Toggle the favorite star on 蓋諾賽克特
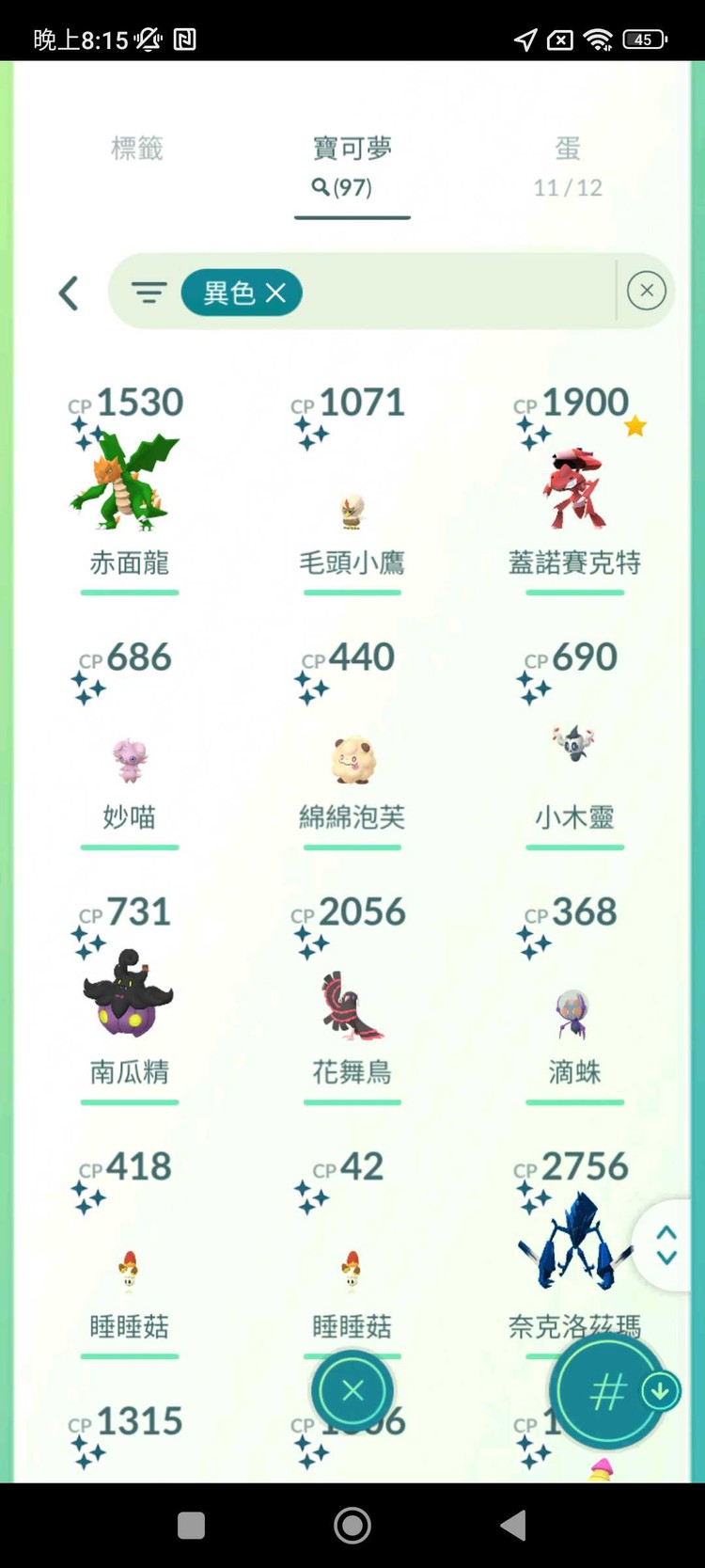 (636, 425)
